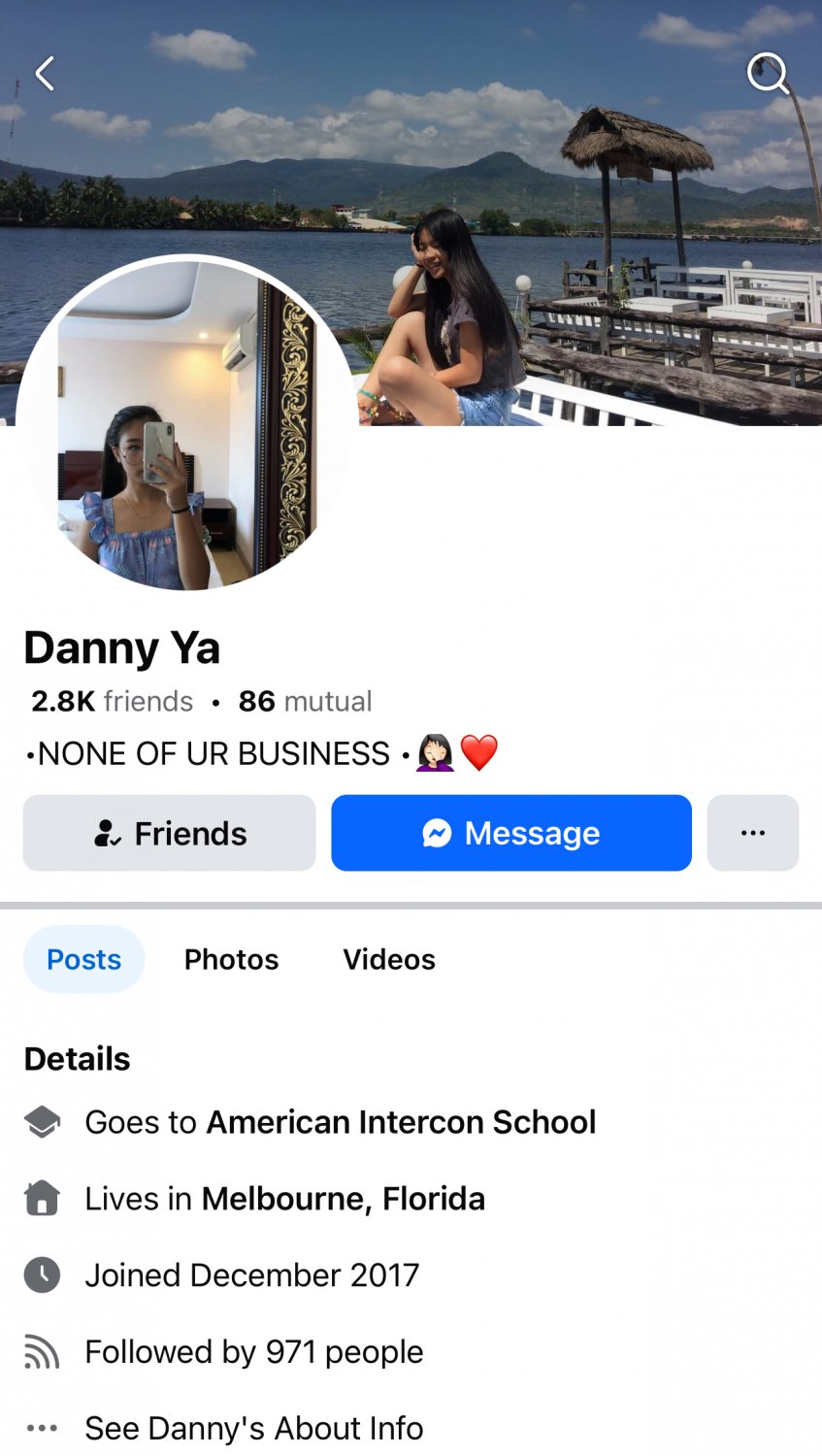This screenshot has height=1456, width=822.
Task: Go back using the top-left arrow
Action: [x=45, y=74]
